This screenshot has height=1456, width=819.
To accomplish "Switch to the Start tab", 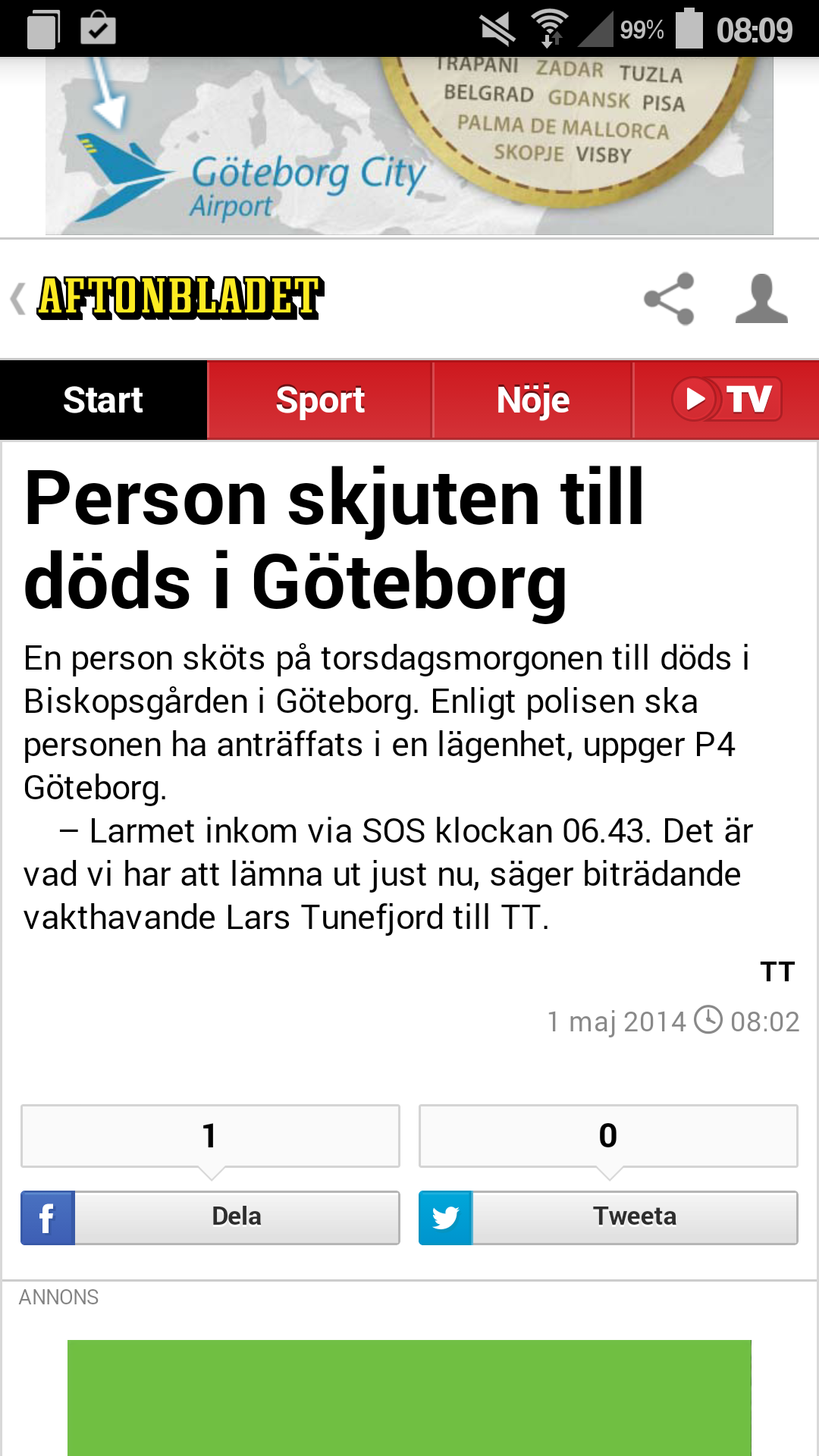I will (103, 400).
